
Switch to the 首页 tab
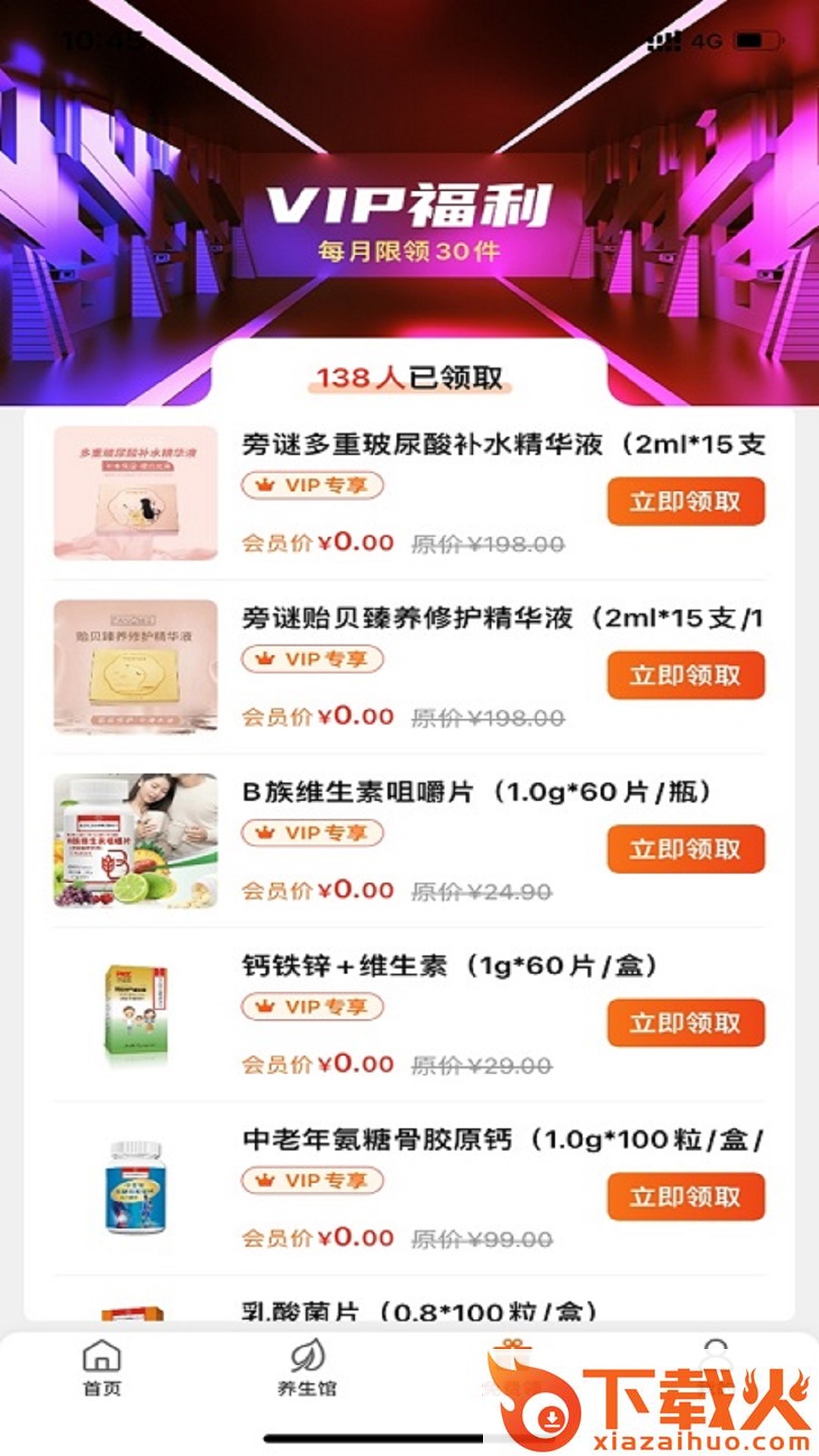102,1369
